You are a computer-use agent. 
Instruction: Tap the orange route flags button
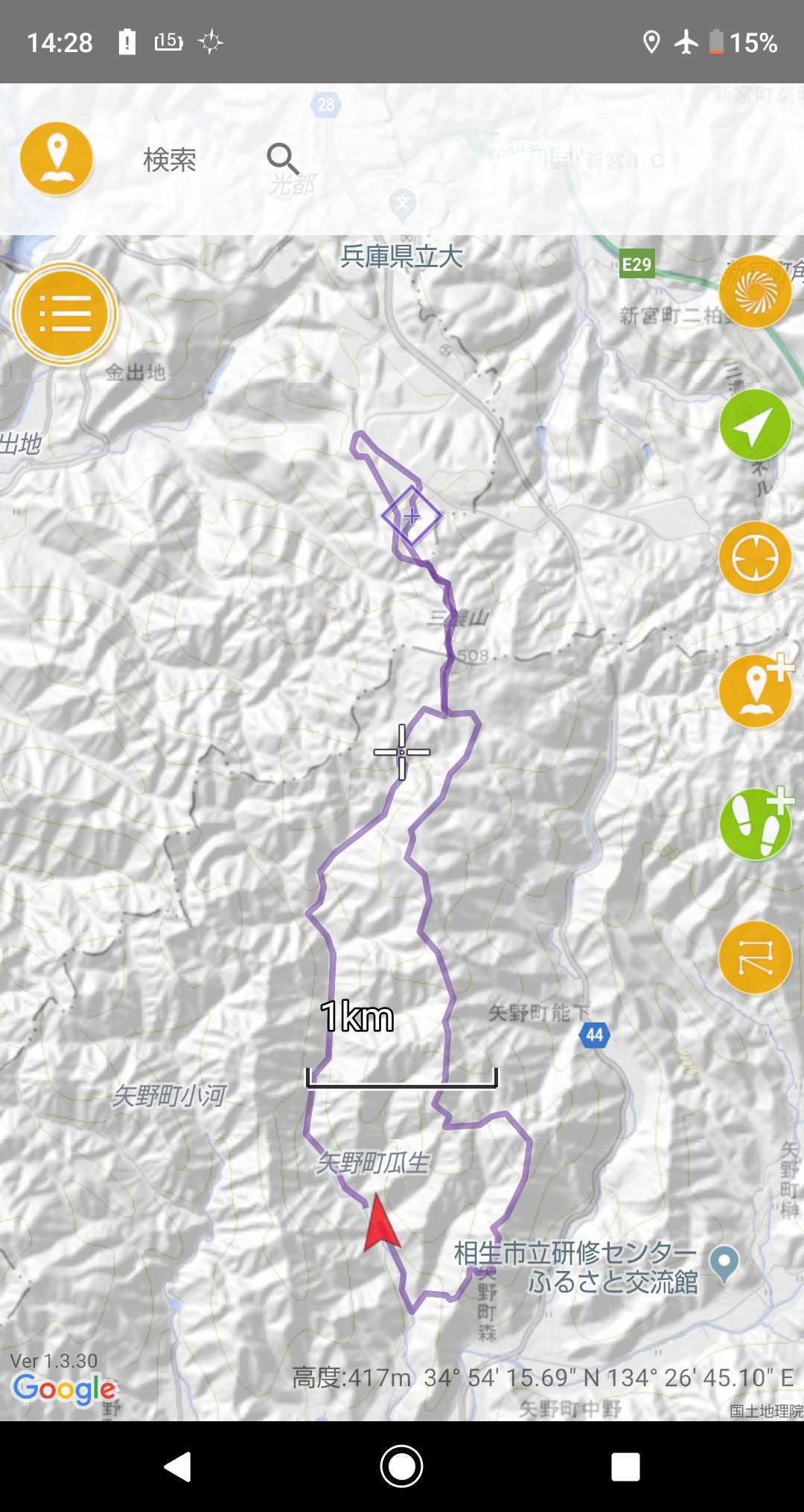755,958
